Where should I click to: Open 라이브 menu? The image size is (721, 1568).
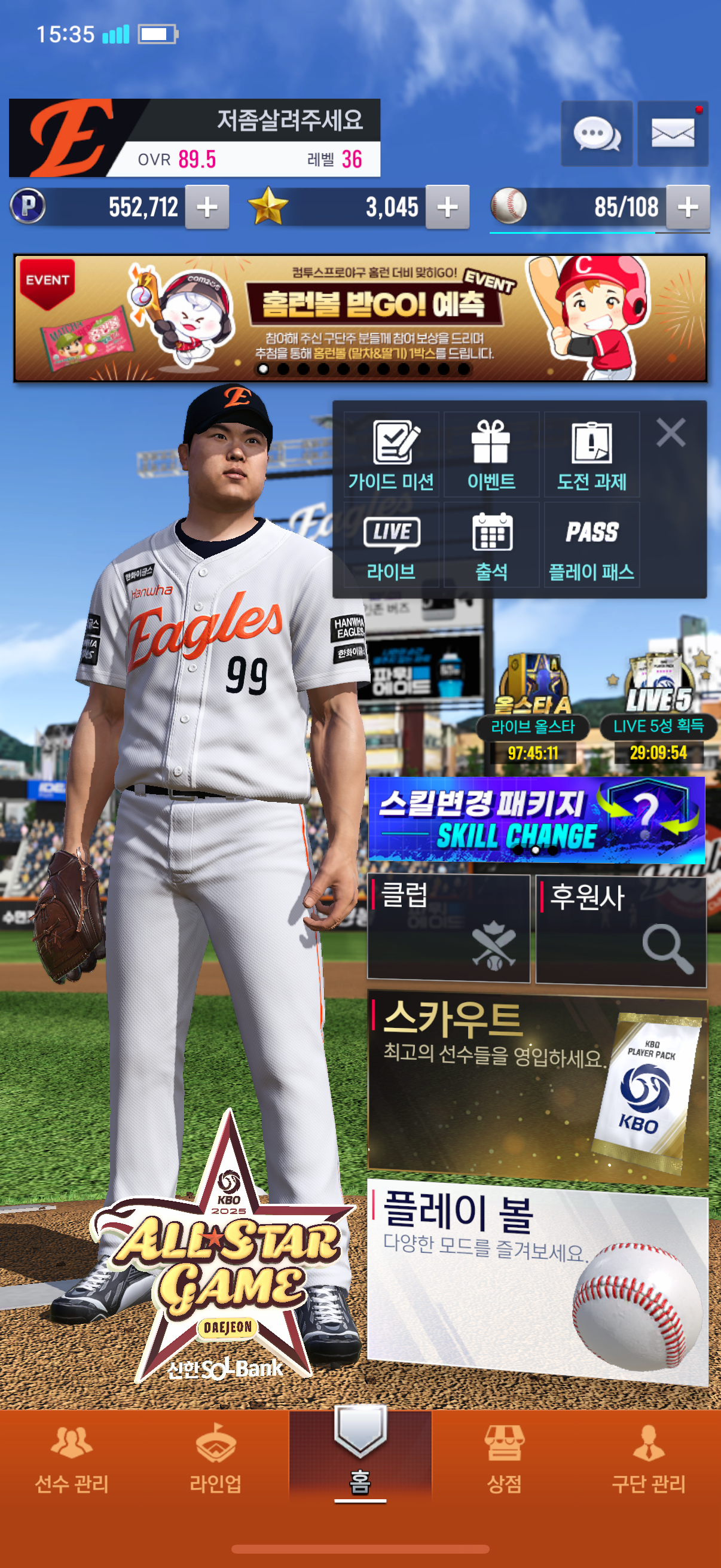click(x=391, y=545)
